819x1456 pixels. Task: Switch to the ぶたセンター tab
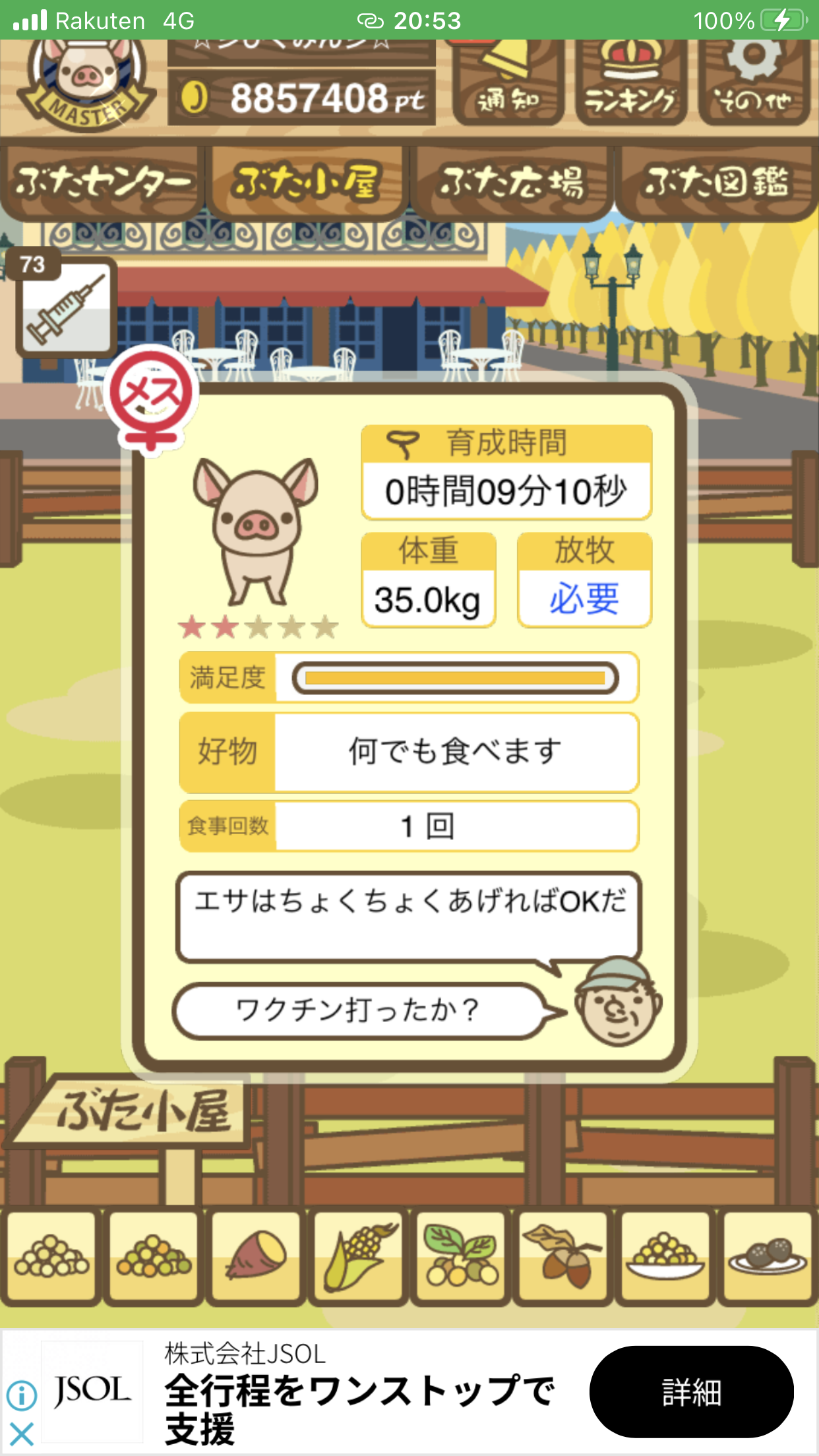click(x=102, y=183)
